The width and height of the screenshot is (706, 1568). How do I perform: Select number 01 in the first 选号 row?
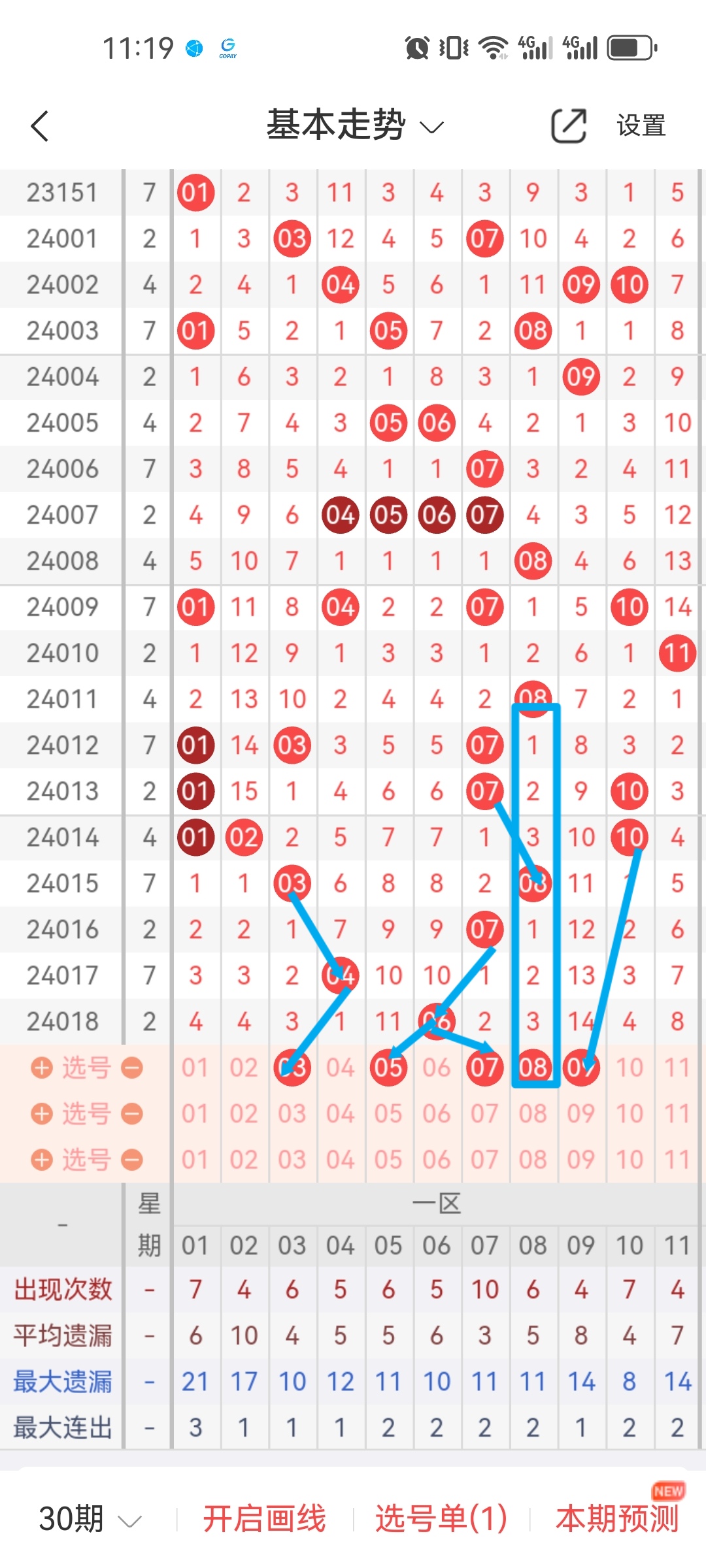(x=195, y=1068)
